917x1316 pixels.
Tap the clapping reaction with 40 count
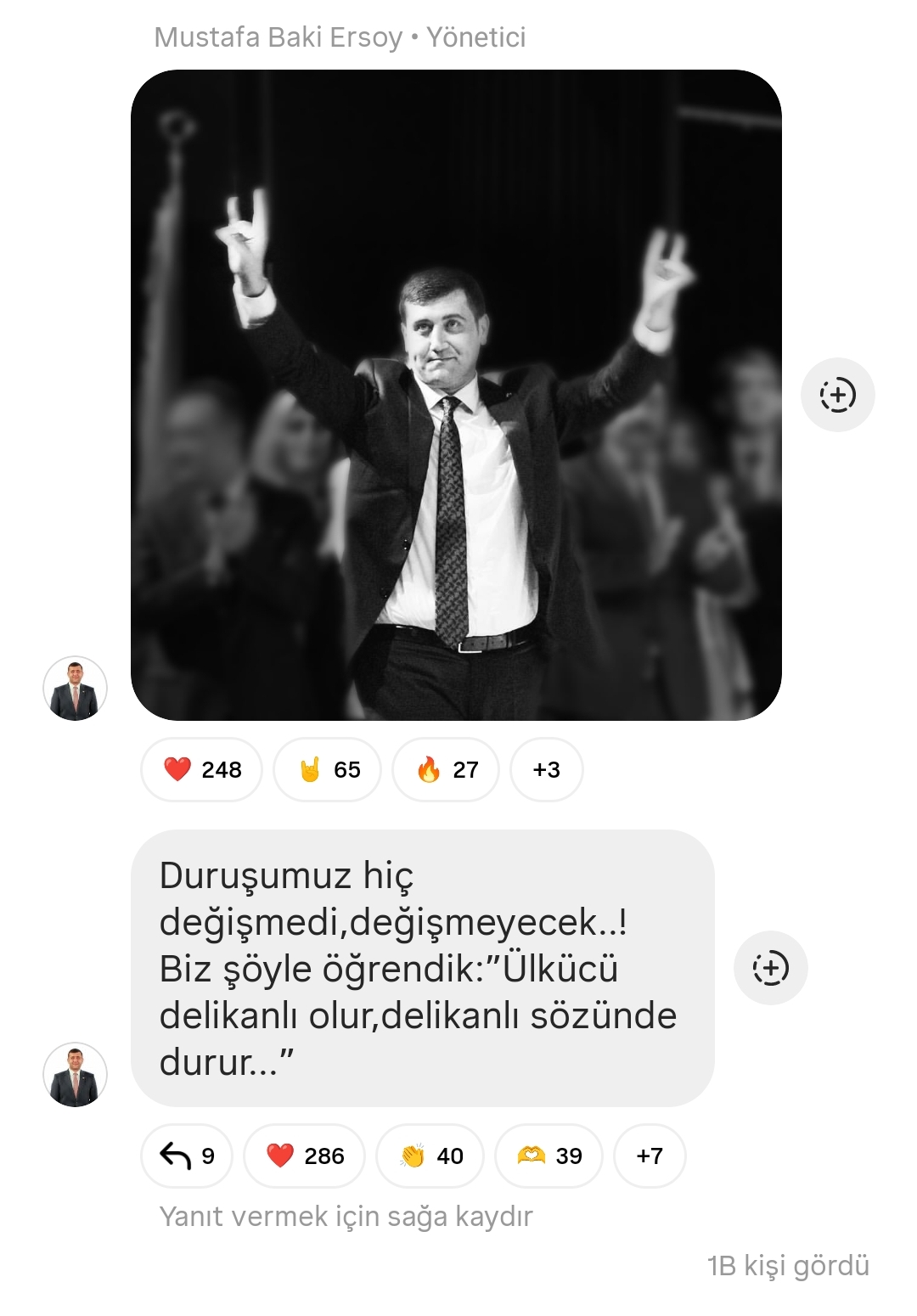point(430,1156)
